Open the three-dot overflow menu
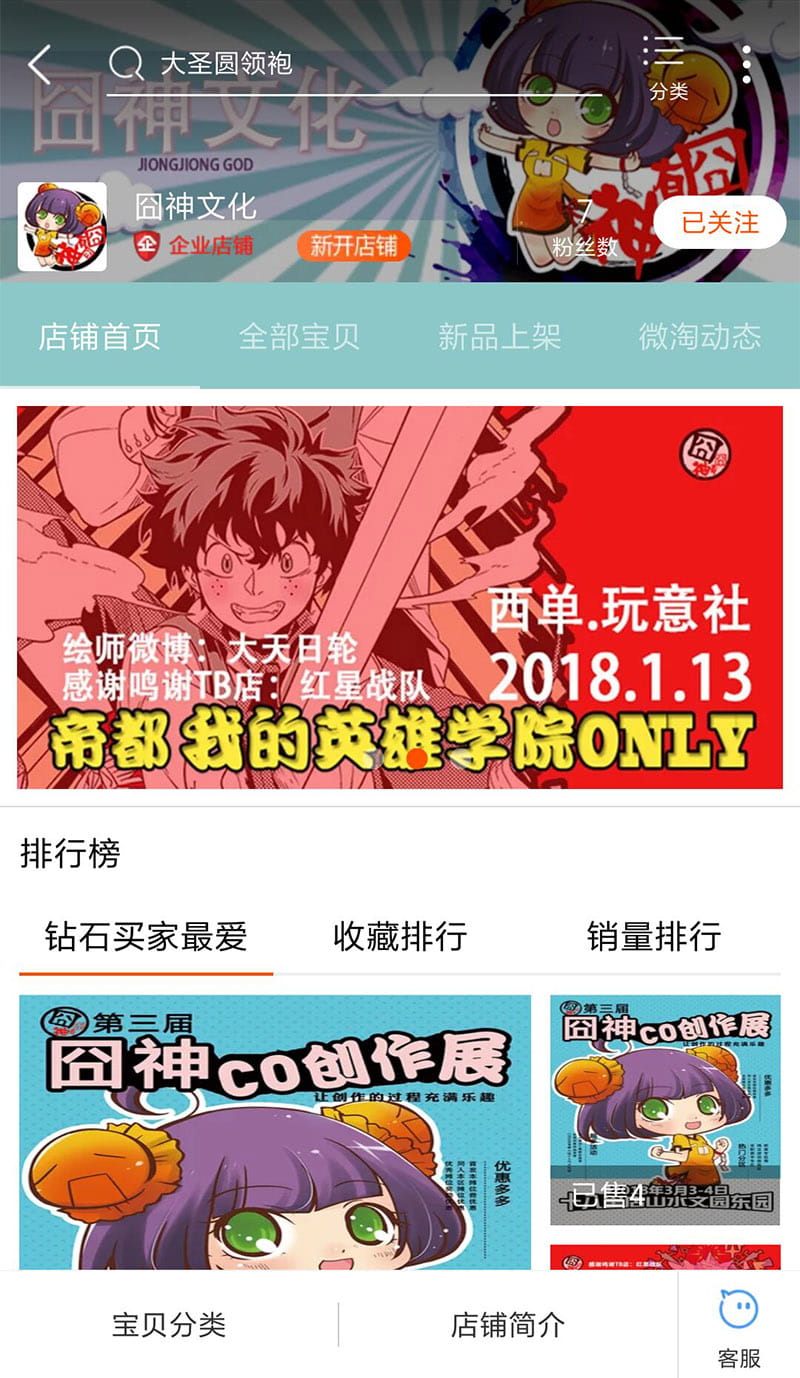 (x=746, y=65)
